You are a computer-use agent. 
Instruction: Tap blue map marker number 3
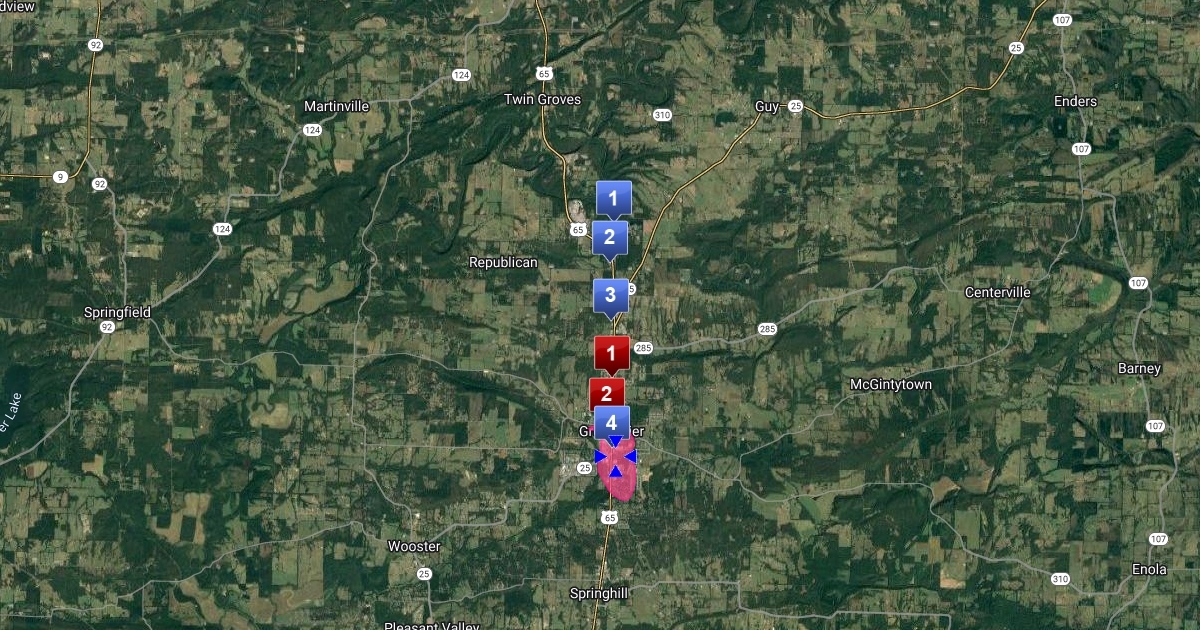[610, 295]
